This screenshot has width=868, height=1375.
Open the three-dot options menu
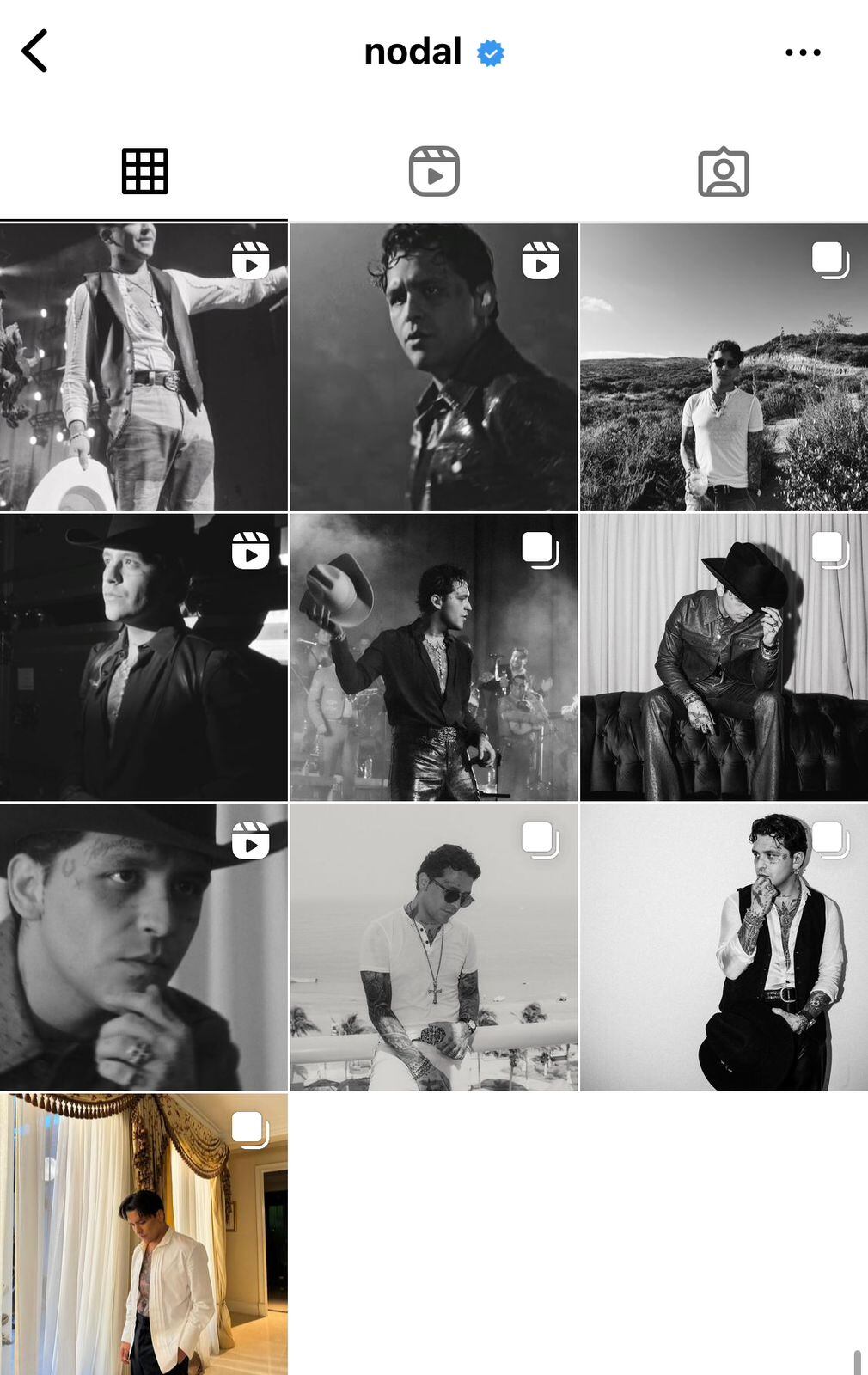803,52
